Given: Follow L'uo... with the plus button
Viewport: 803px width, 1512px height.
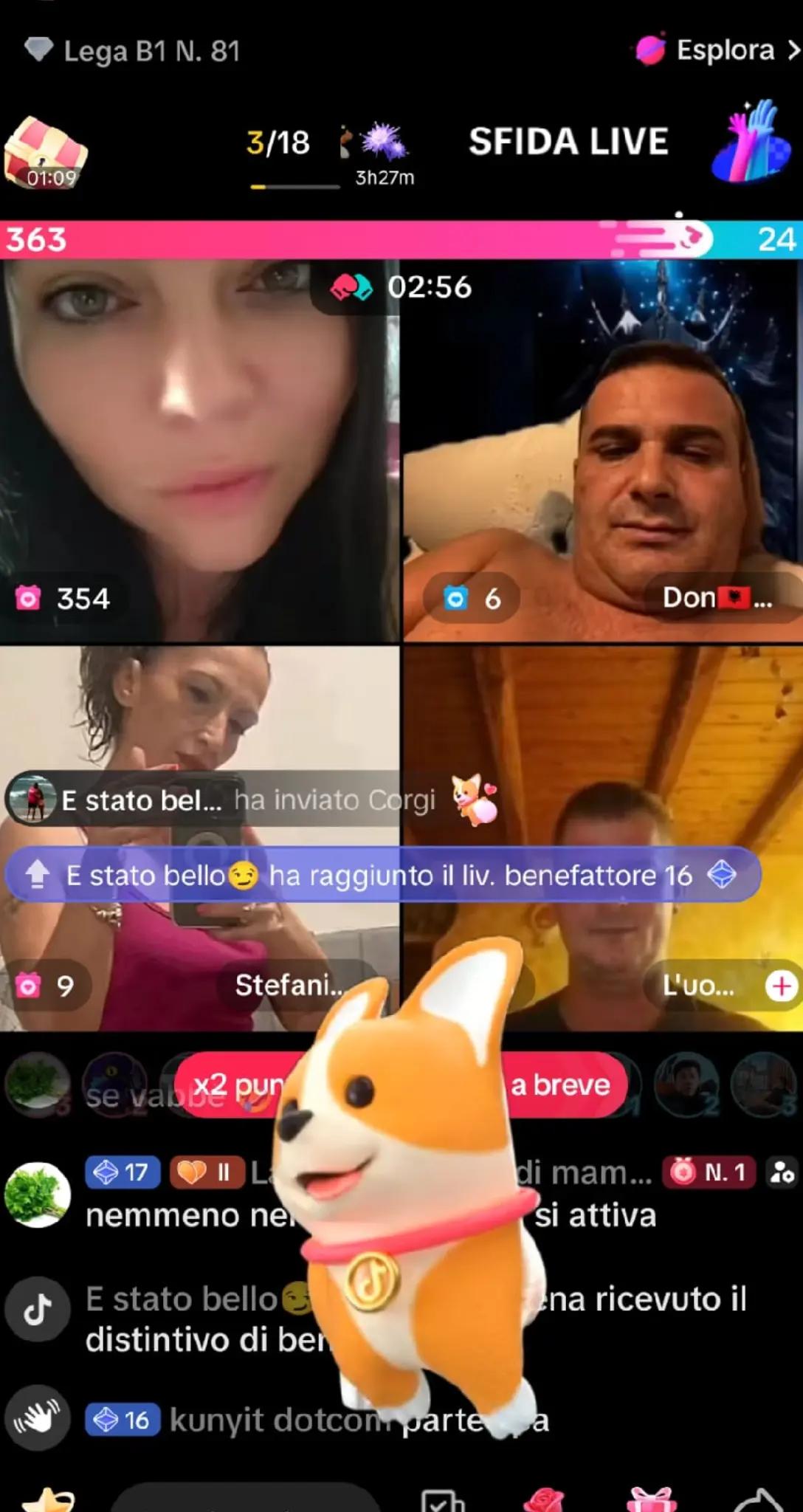Looking at the screenshot, I should (x=782, y=986).
